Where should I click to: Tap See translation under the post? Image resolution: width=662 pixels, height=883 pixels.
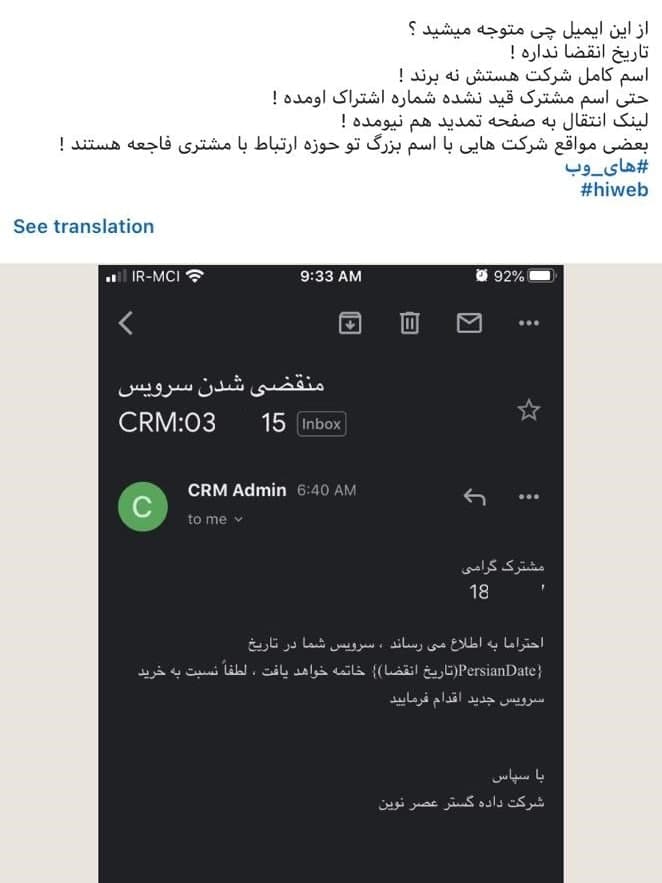pyautogui.click(x=84, y=226)
